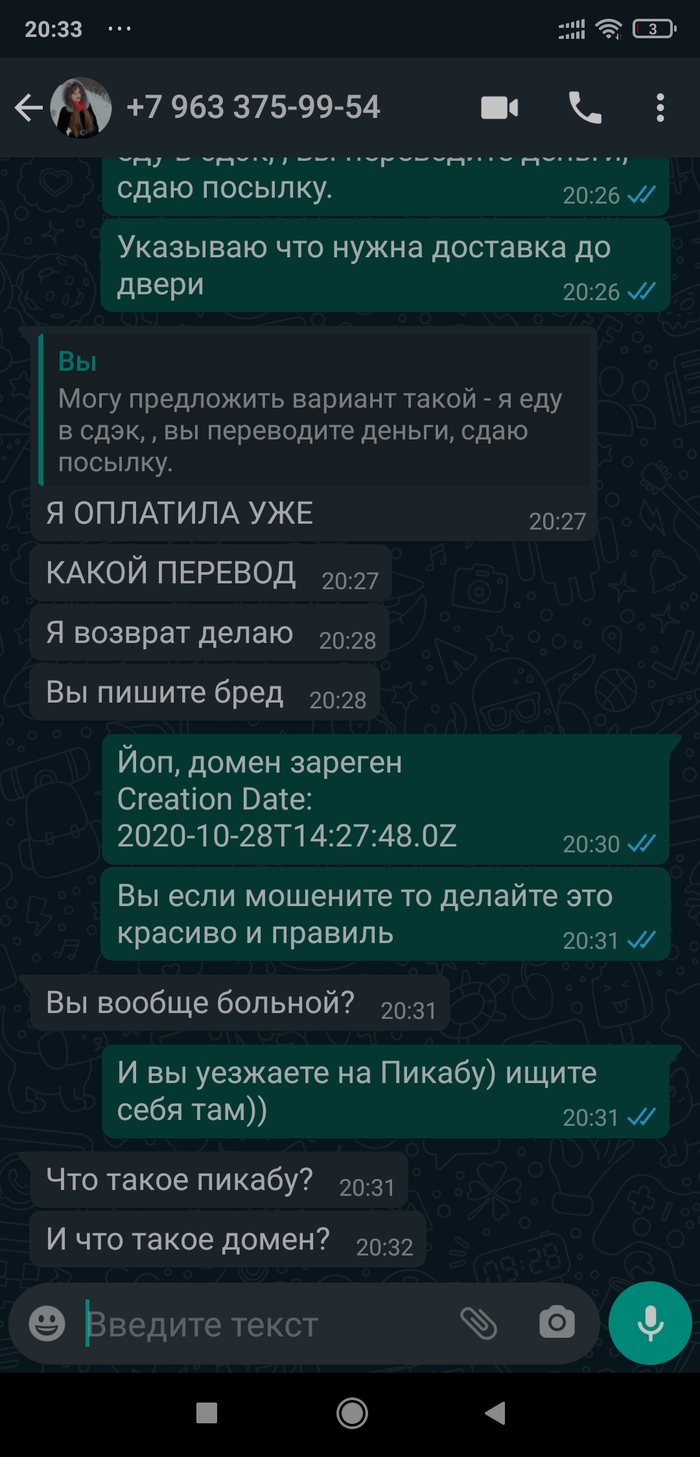The height and width of the screenshot is (1457, 700).
Task: Open the overflow menu
Action: (x=660, y=108)
